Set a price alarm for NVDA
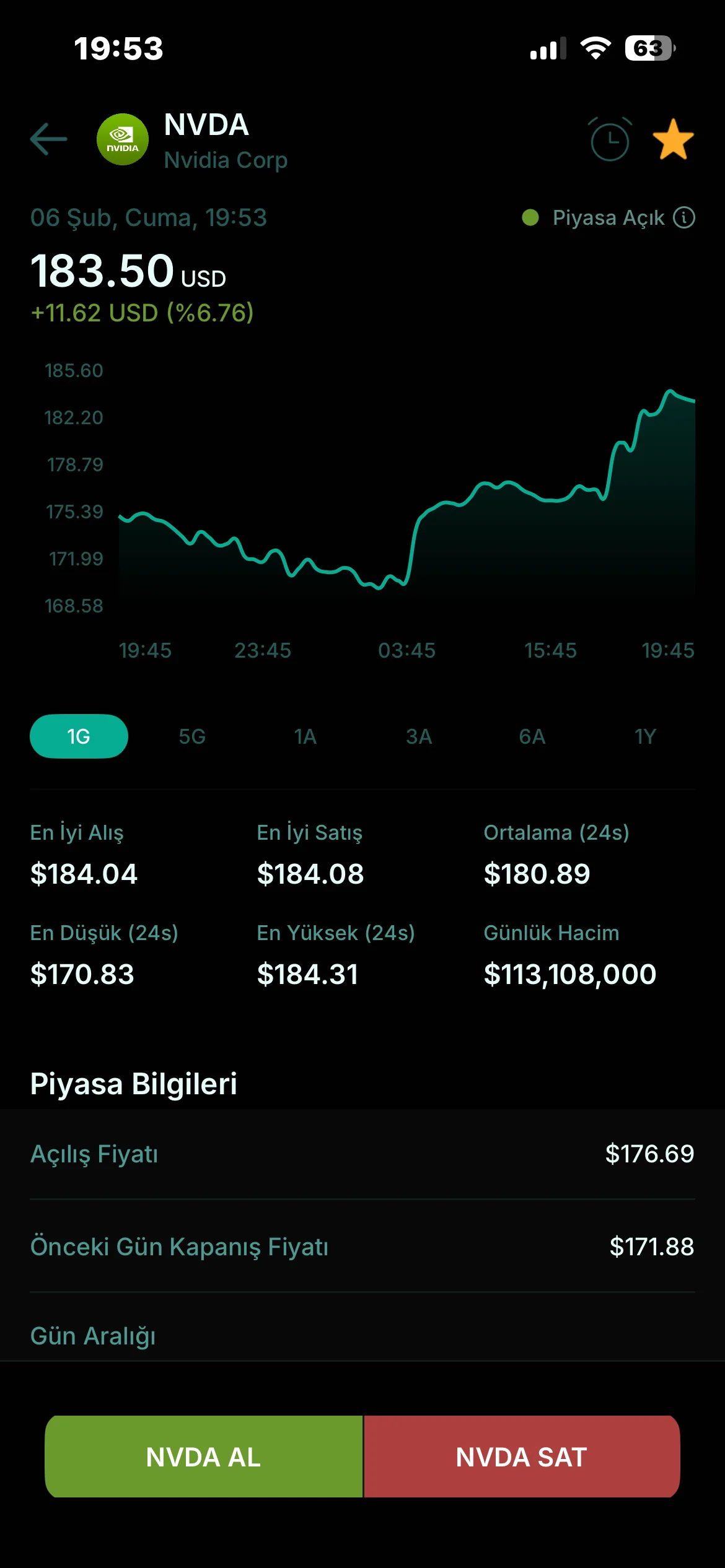The height and width of the screenshot is (1568, 725). 610,140
